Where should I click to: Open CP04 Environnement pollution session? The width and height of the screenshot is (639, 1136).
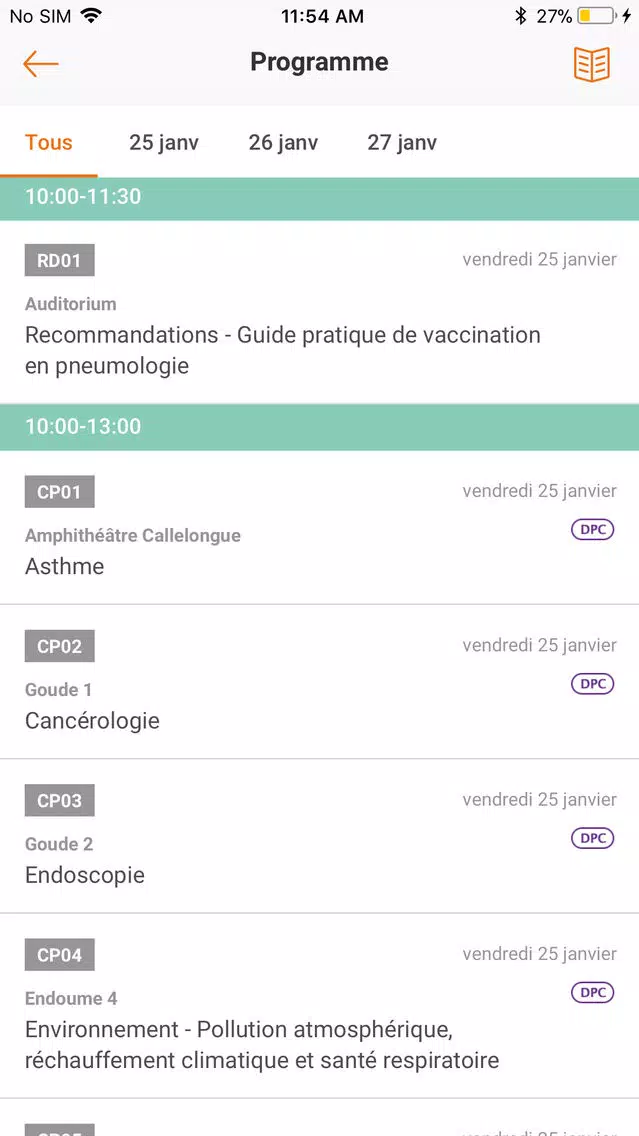[x=320, y=1006]
